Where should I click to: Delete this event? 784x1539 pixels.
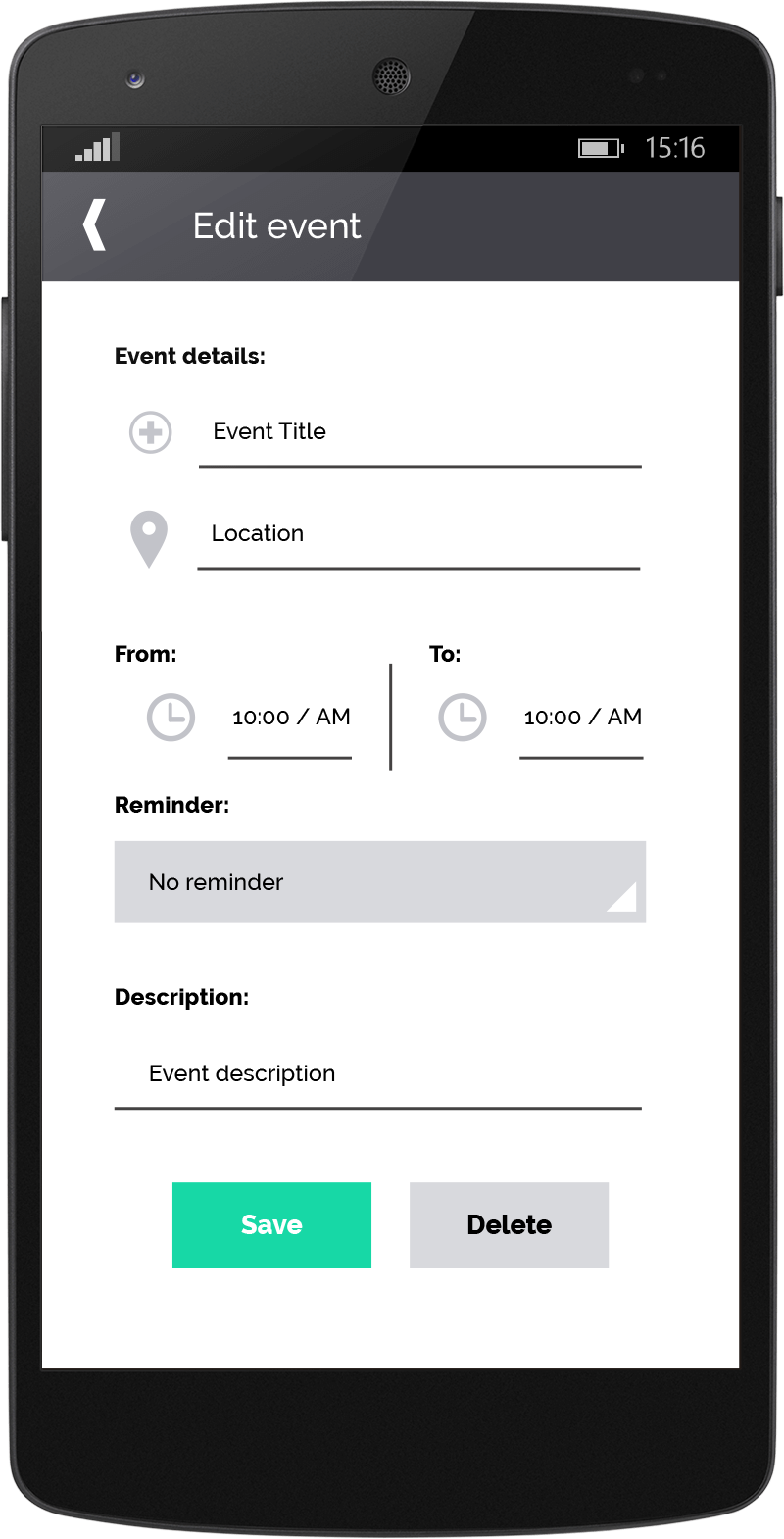click(x=509, y=1225)
